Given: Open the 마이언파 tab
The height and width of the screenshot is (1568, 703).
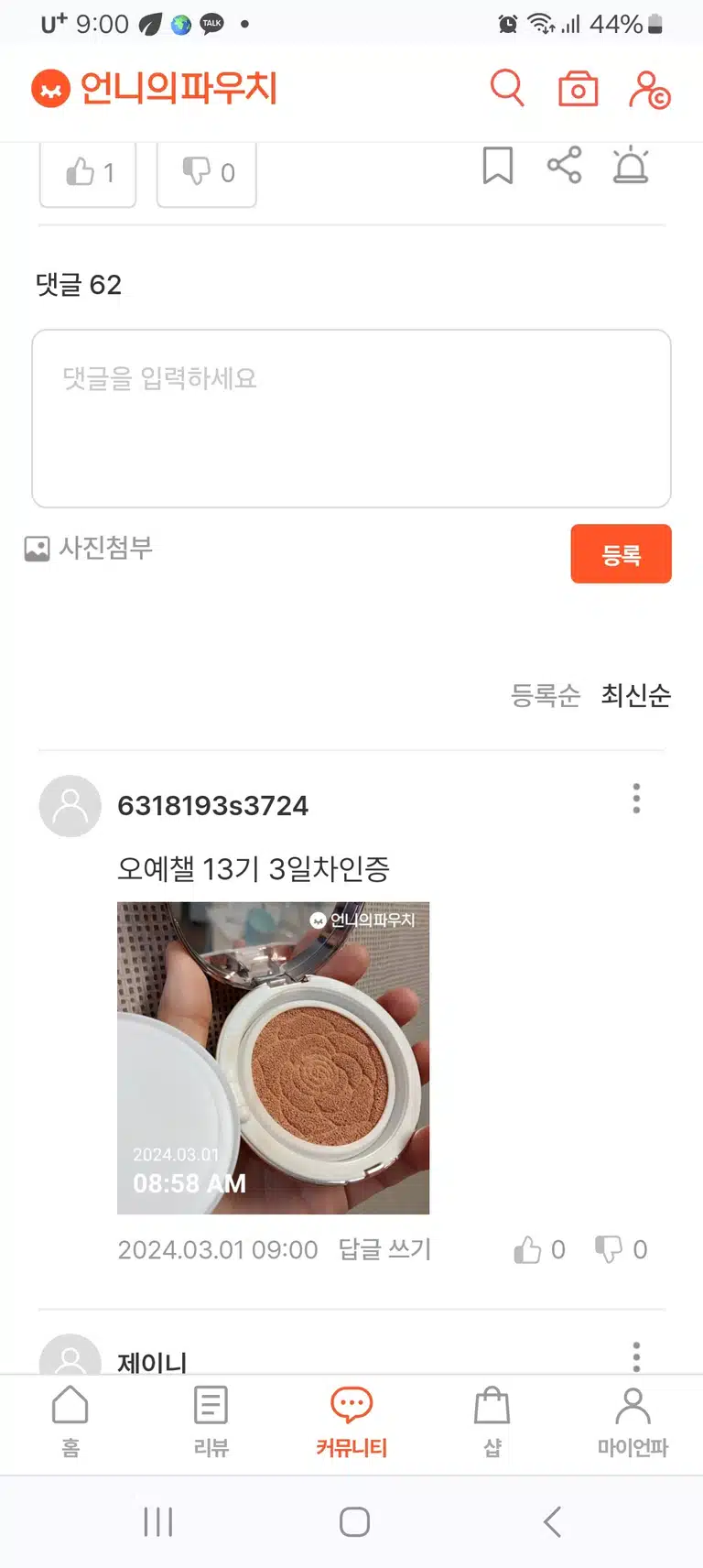Looking at the screenshot, I should [633, 1422].
